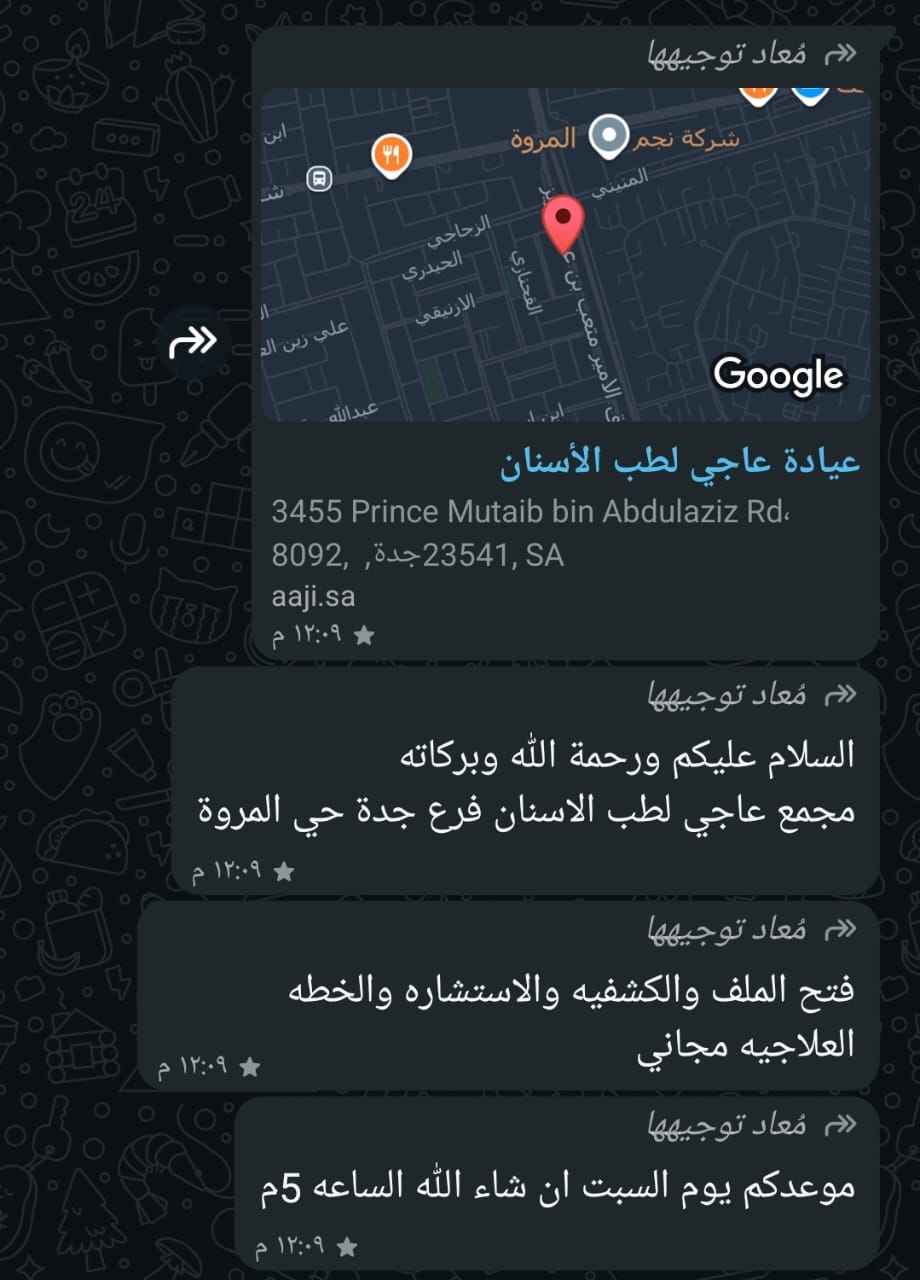The image size is (920, 1280).
Task: Open the Google map preview of the clinic
Action: click(565, 255)
